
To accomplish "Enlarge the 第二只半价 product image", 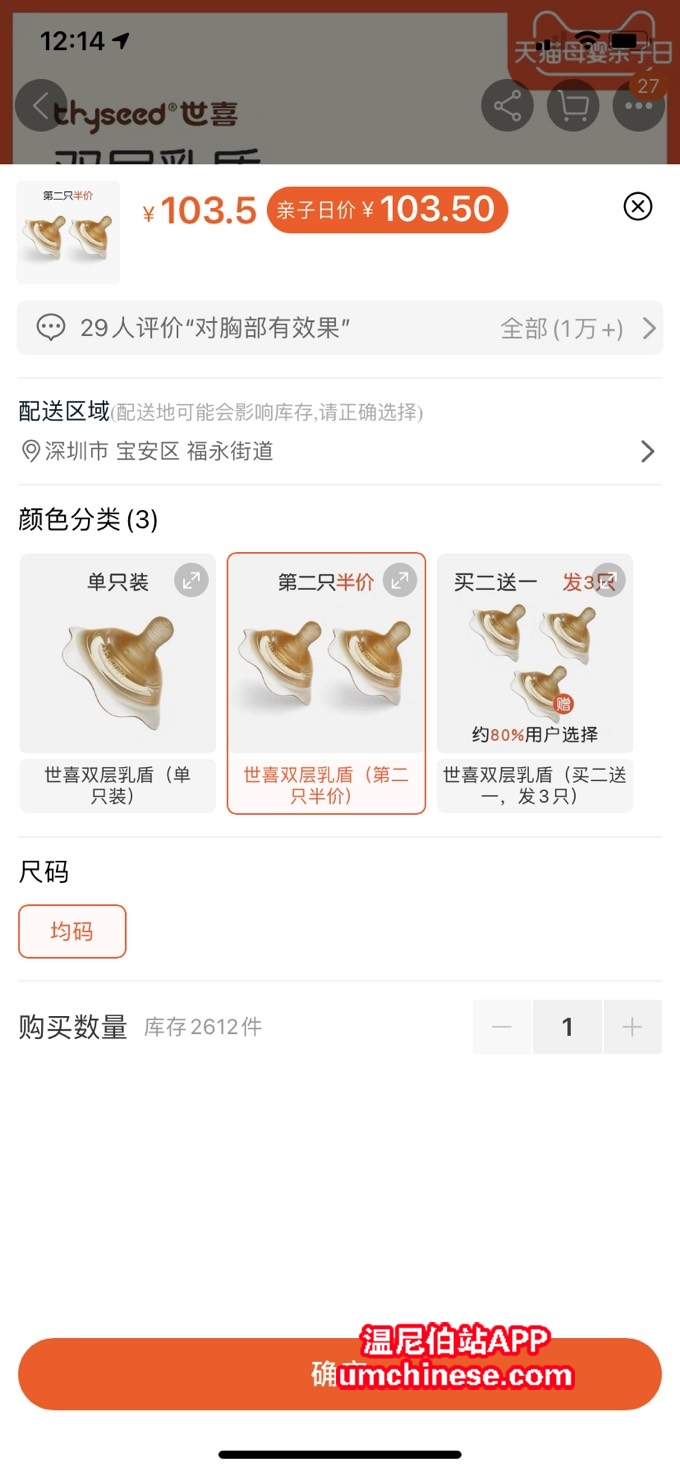I will (x=400, y=580).
